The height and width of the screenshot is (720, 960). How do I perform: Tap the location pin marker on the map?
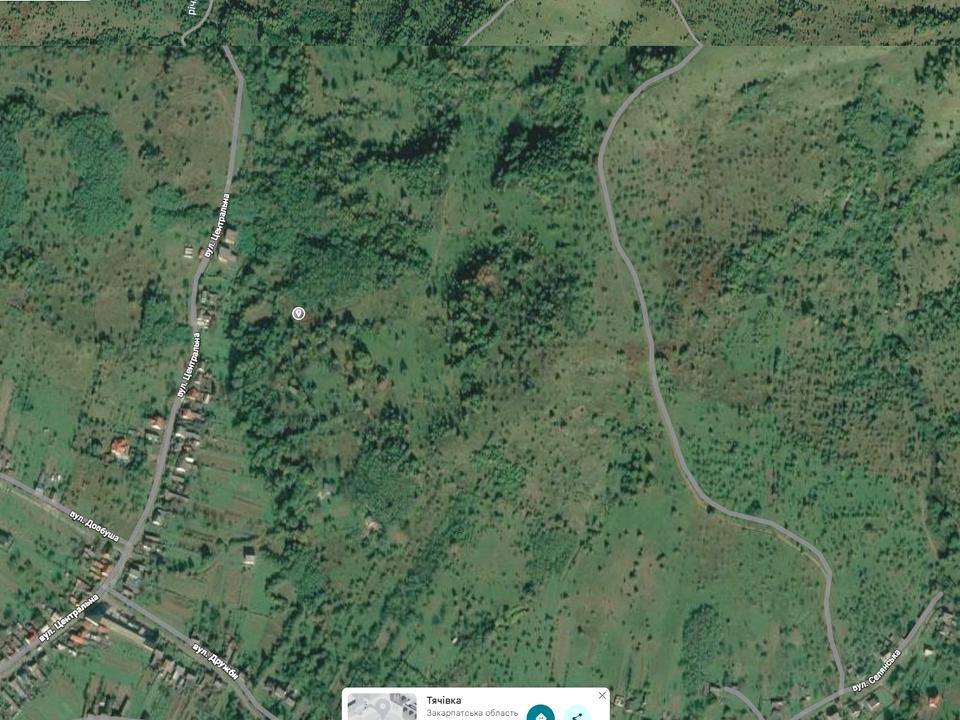pyautogui.click(x=298, y=314)
